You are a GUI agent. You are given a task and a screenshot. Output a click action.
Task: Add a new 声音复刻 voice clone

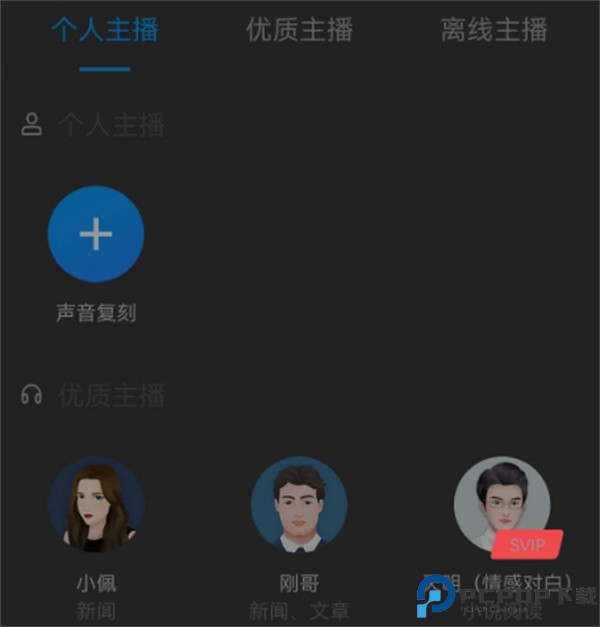click(96, 234)
